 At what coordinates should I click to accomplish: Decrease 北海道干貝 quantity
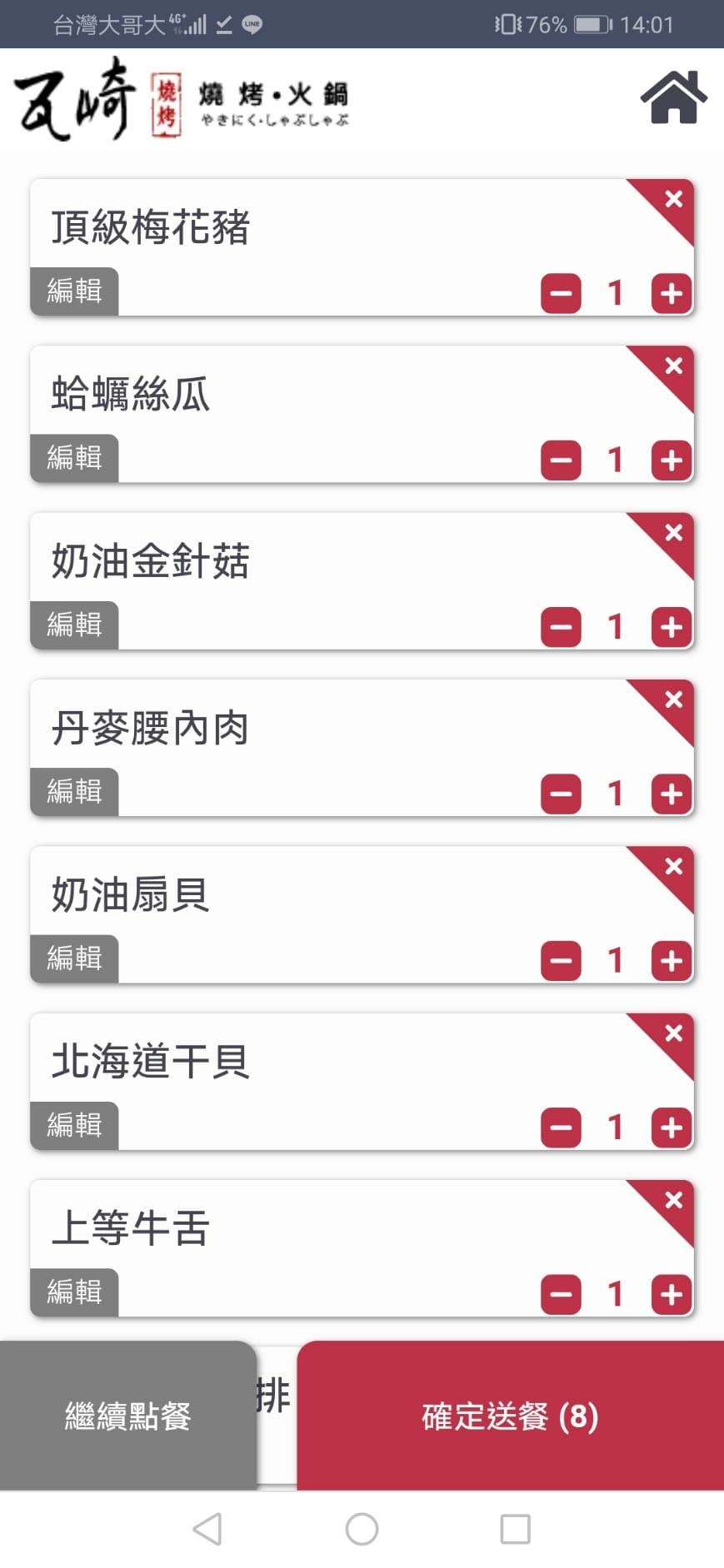click(x=561, y=1127)
